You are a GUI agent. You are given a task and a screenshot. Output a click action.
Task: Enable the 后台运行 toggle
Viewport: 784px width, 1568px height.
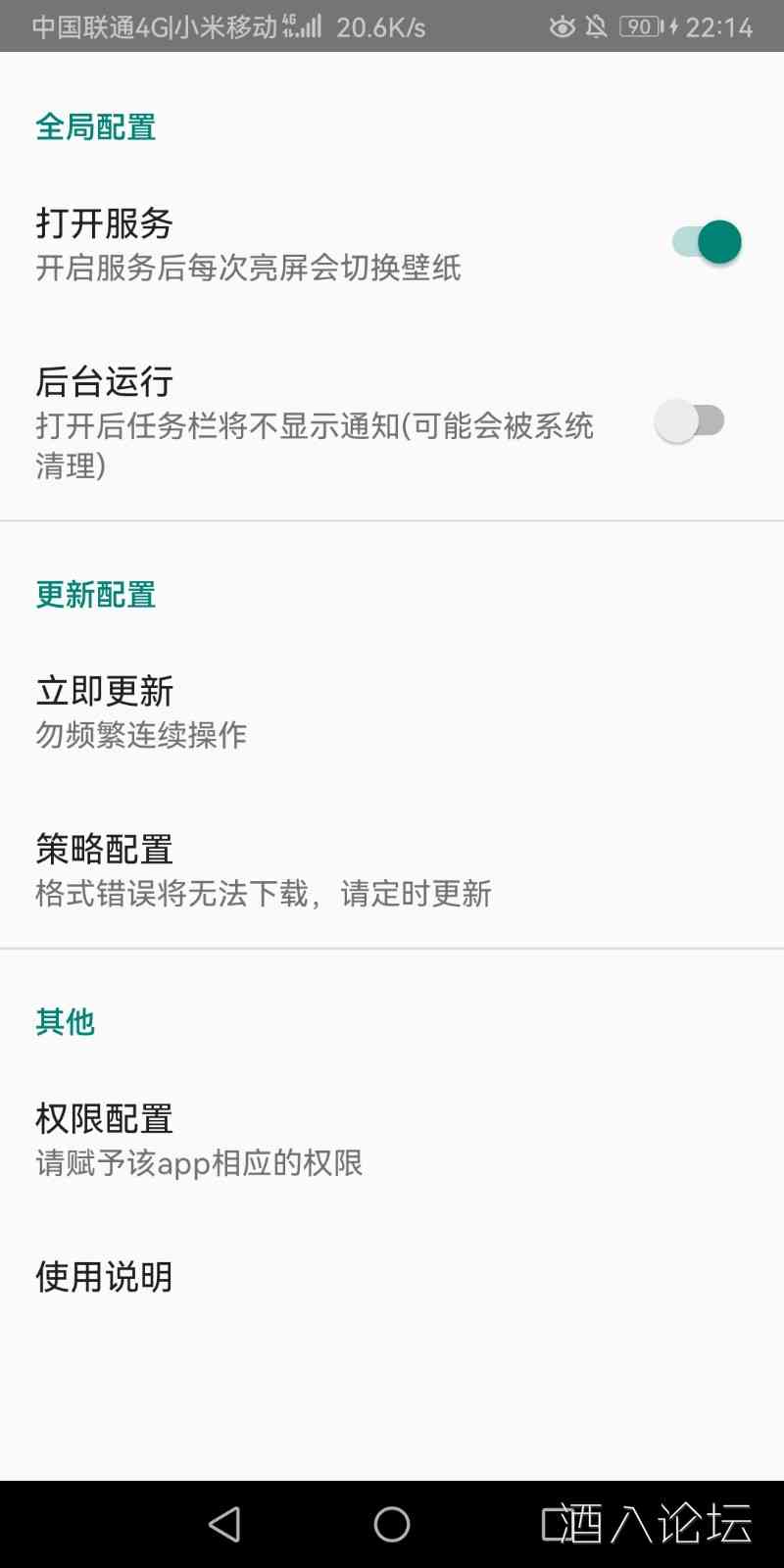pos(690,421)
